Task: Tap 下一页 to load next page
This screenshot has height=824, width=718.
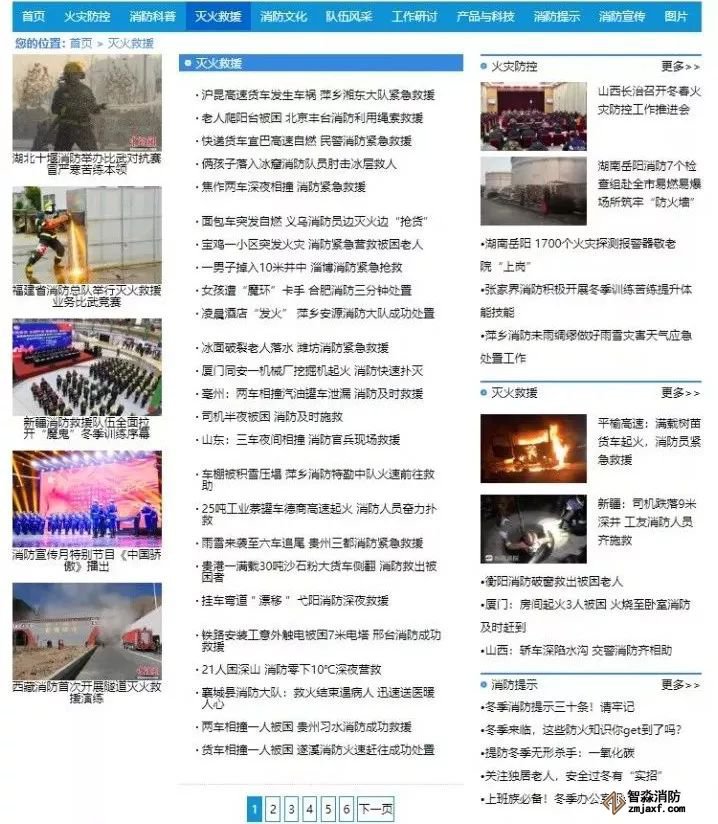Action: click(375, 808)
